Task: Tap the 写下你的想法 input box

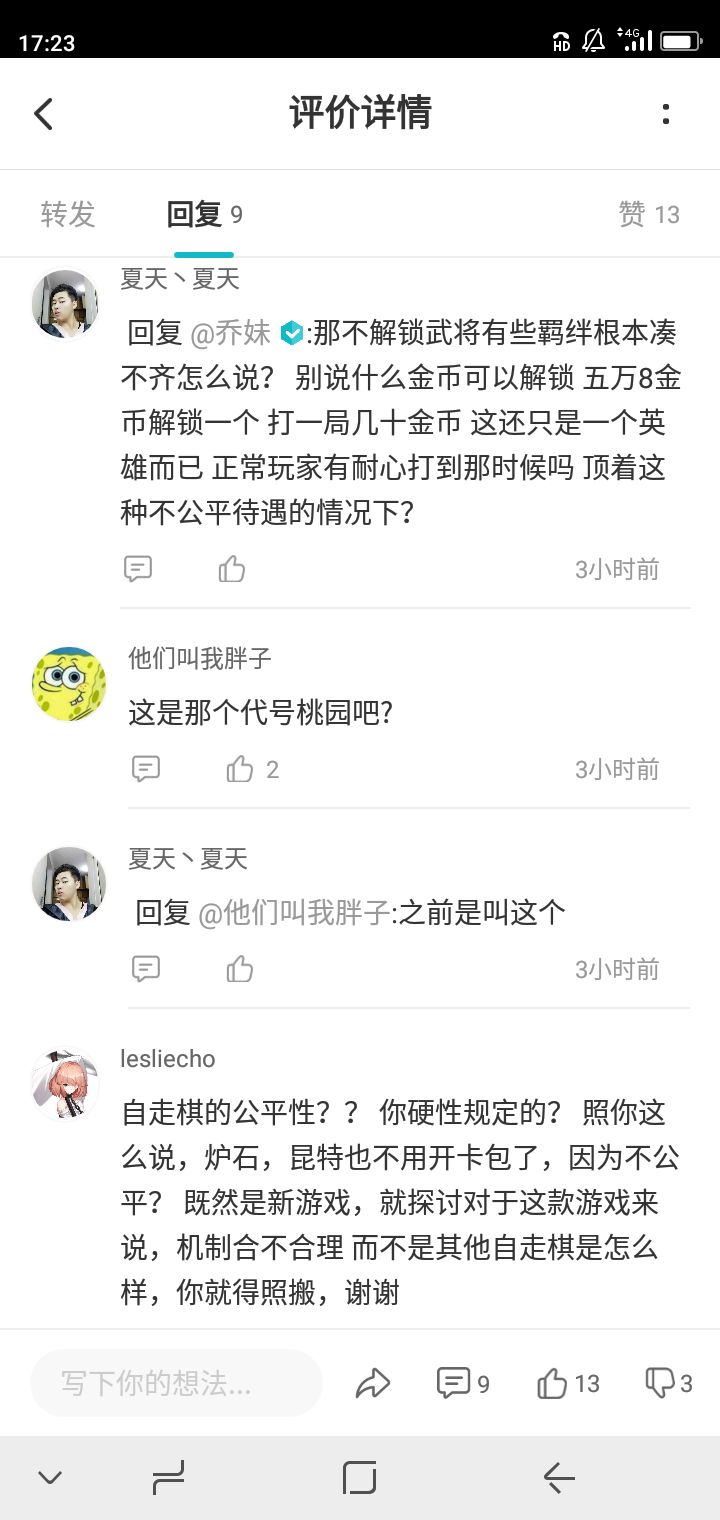Action: 176,1383
